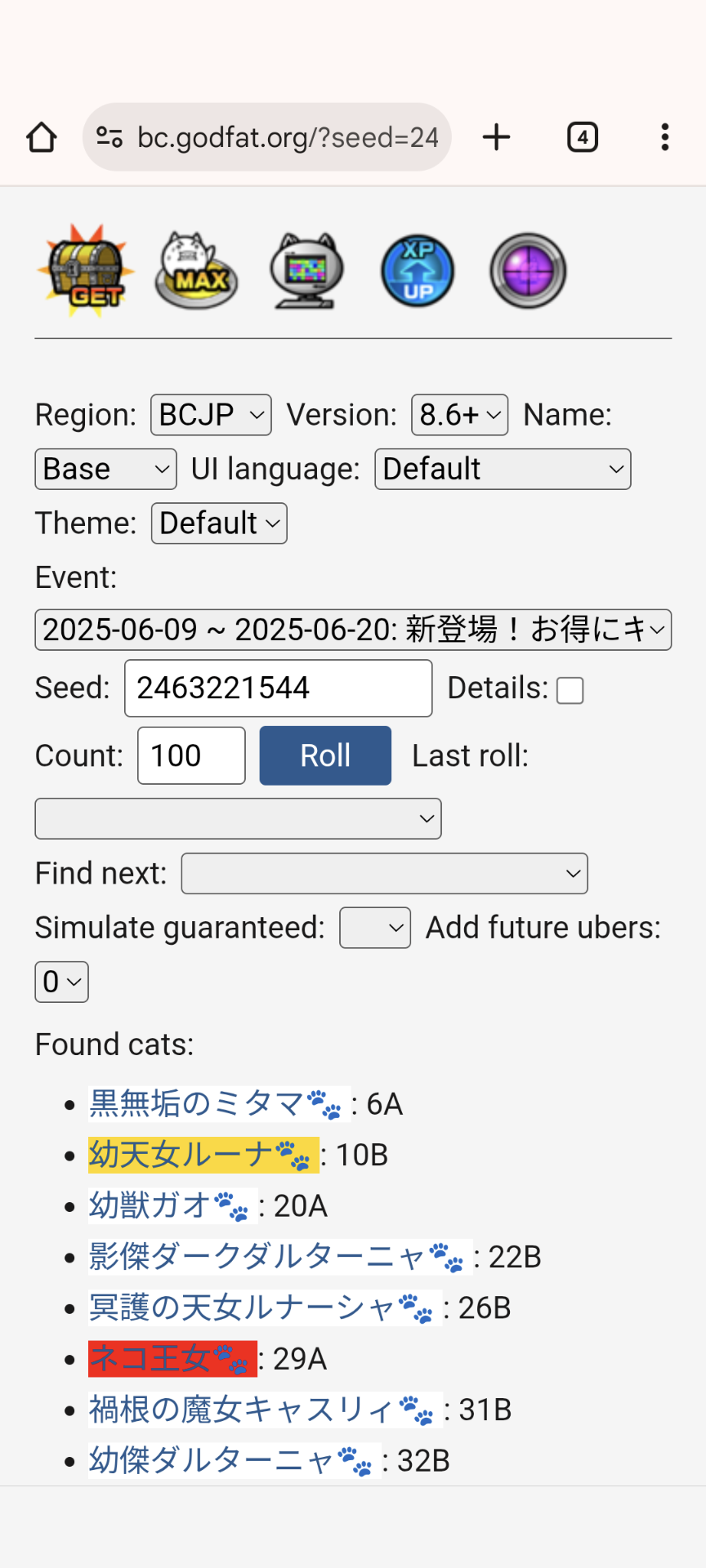Tap the Count field showing 100
Viewport: 706px width, 1568px height.
191,755
